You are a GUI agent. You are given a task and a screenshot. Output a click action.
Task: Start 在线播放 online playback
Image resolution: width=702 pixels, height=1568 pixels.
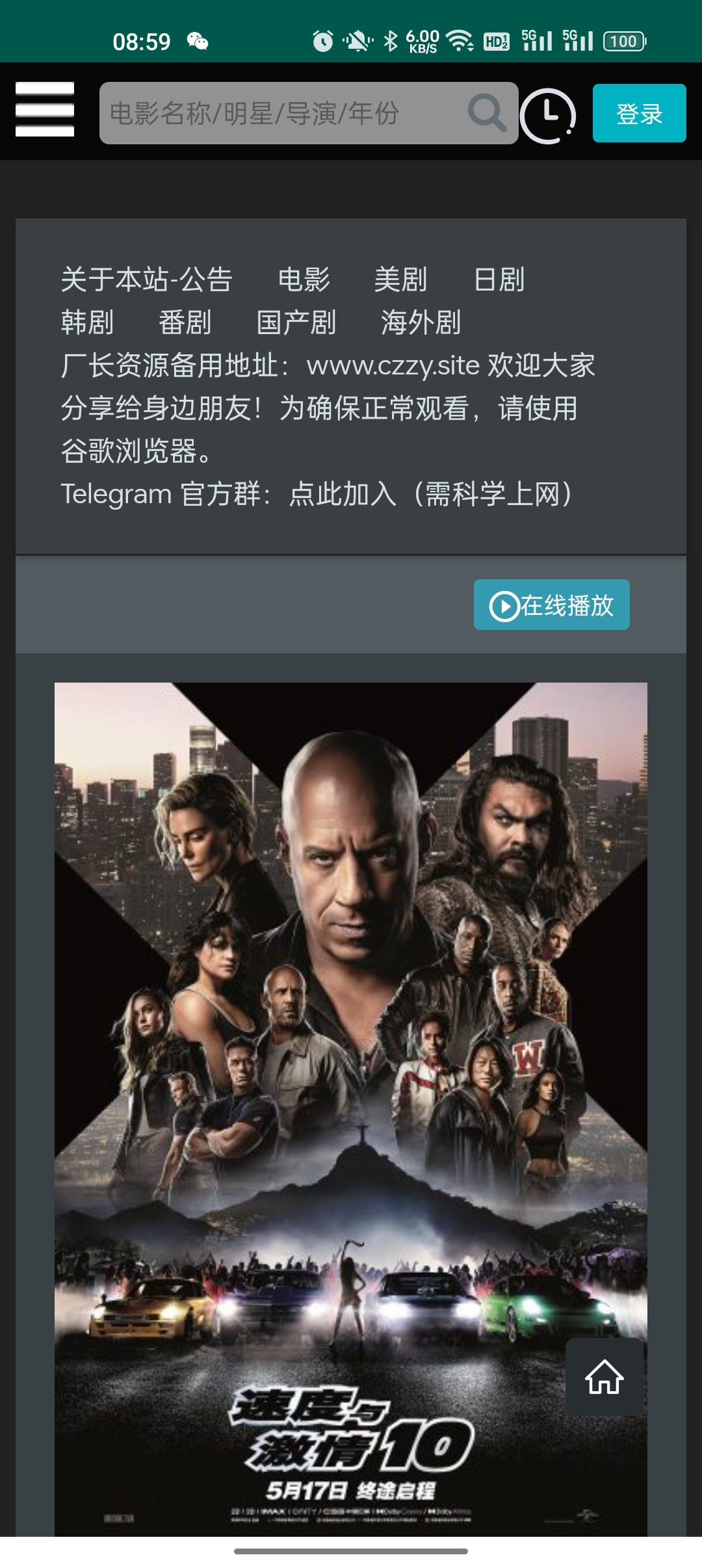[x=551, y=605]
